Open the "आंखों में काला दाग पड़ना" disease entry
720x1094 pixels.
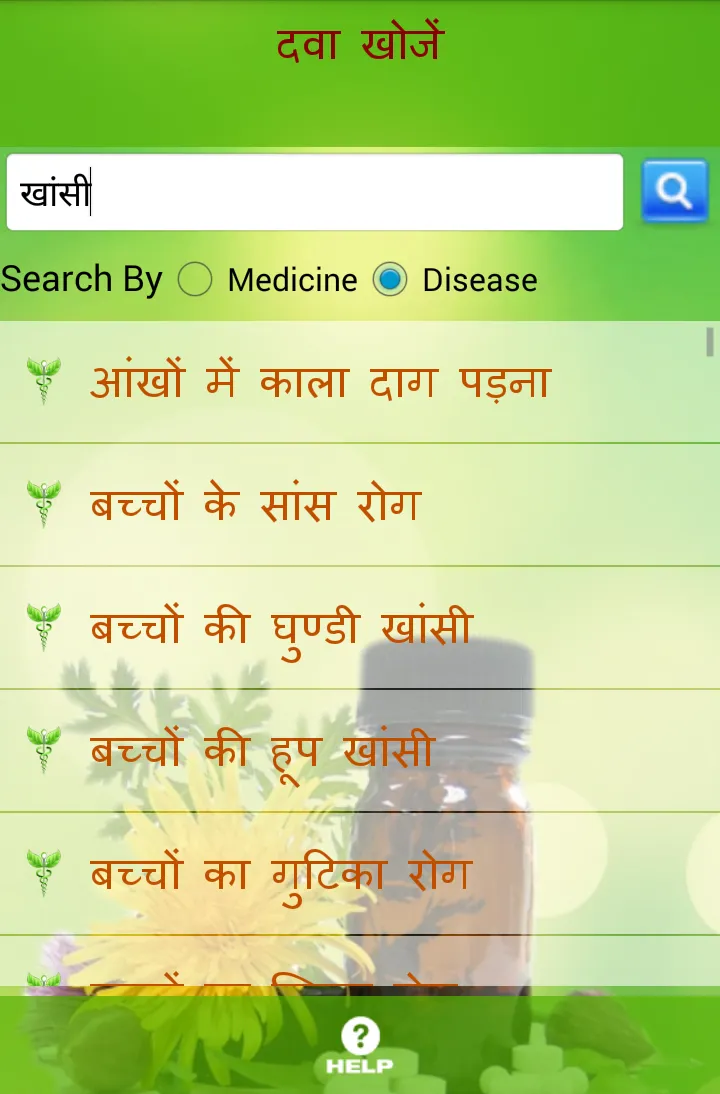(x=320, y=381)
